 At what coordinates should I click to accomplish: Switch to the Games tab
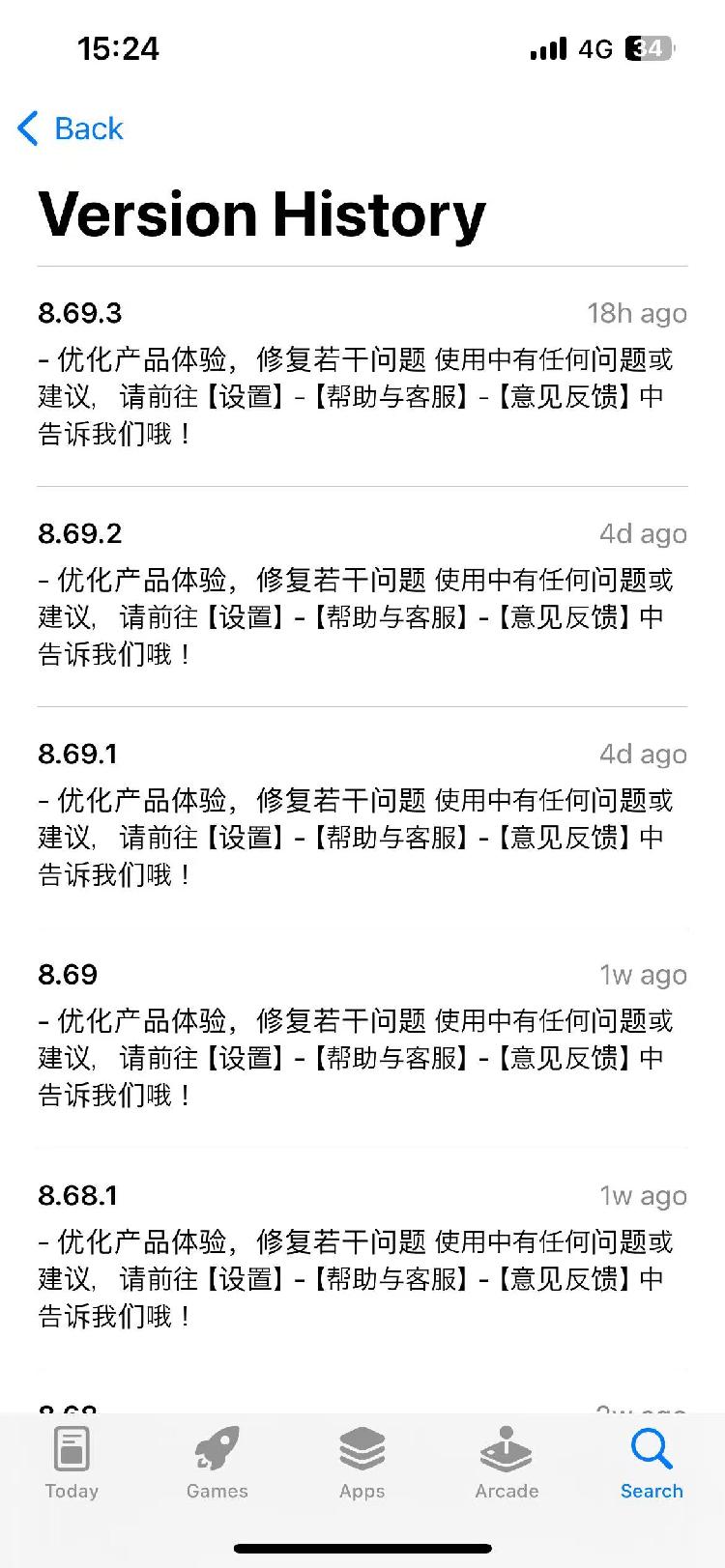[x=217, y=1463]
